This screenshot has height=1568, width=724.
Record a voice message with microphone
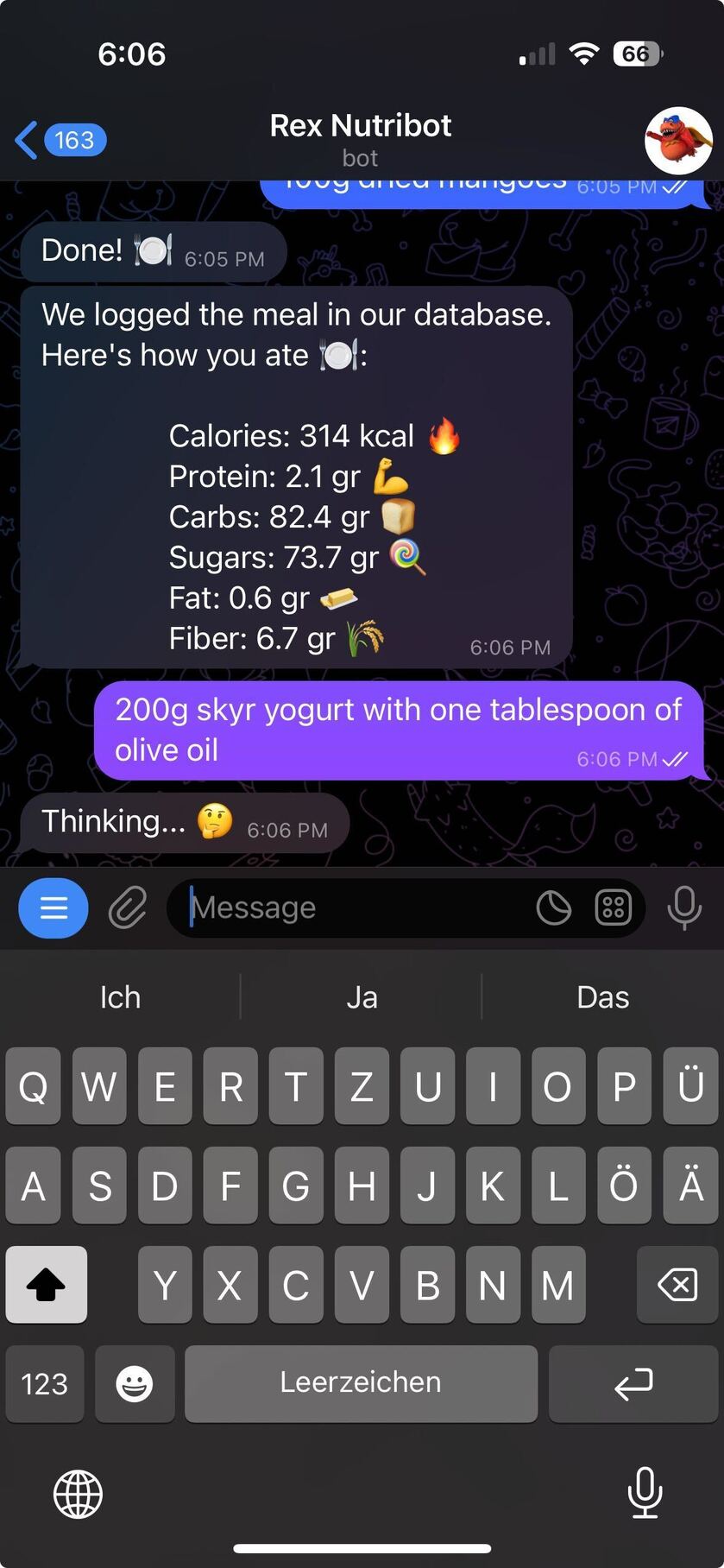684,907
